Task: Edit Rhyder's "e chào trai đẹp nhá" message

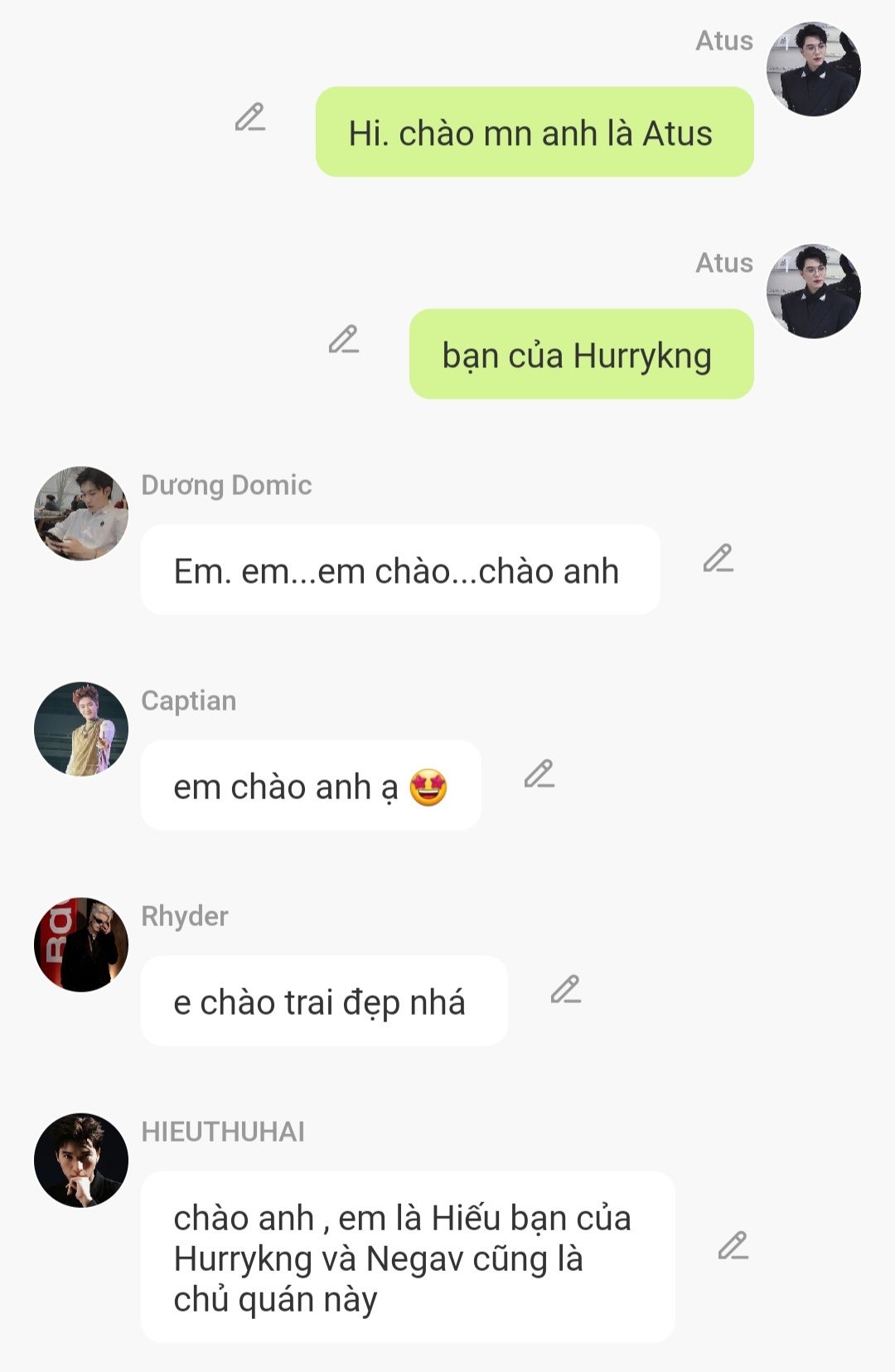Action: click(x=566, y=990)
